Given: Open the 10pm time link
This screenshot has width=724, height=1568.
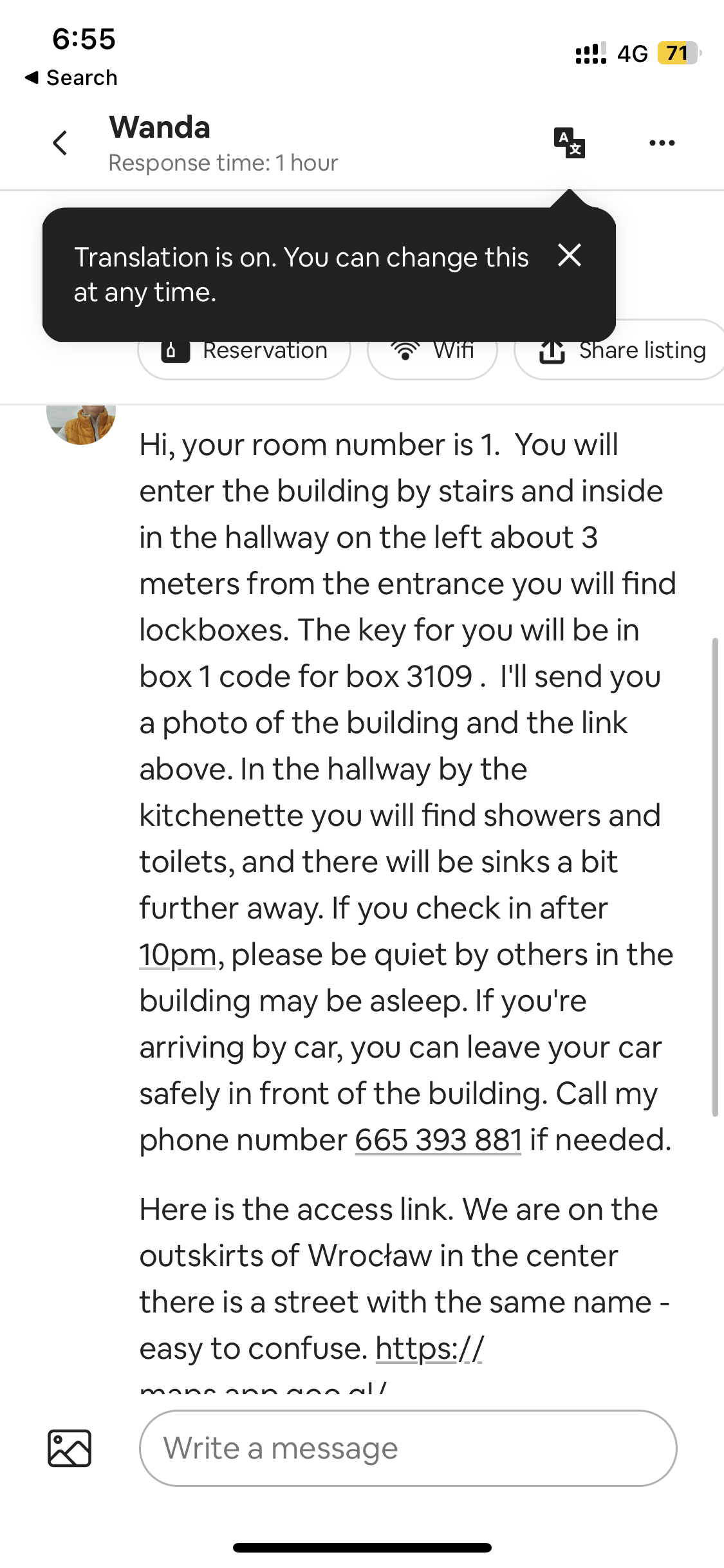Looking at the screenshot, I should pos(178,955).
